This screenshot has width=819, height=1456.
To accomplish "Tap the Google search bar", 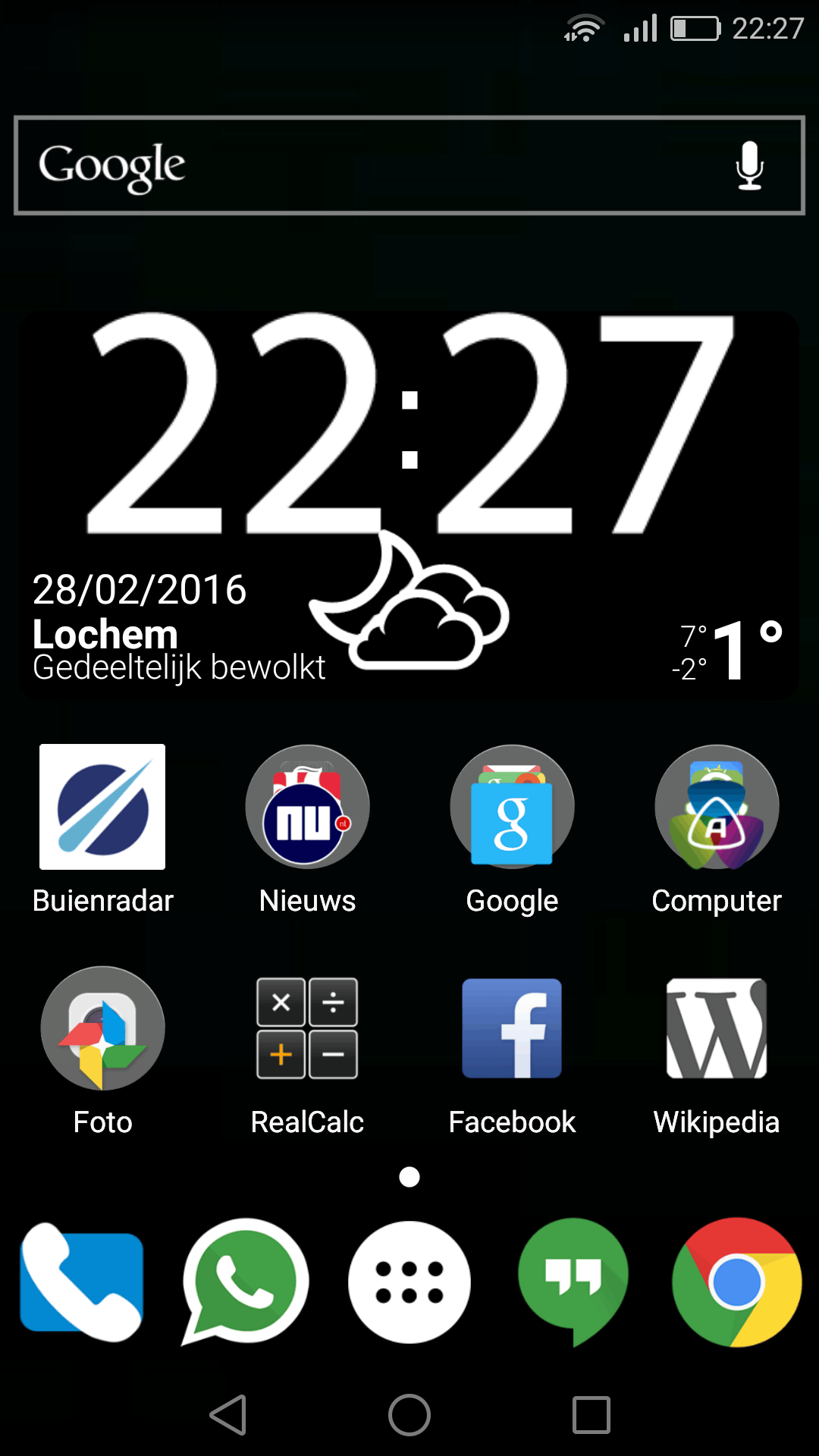I will point(364,165).
